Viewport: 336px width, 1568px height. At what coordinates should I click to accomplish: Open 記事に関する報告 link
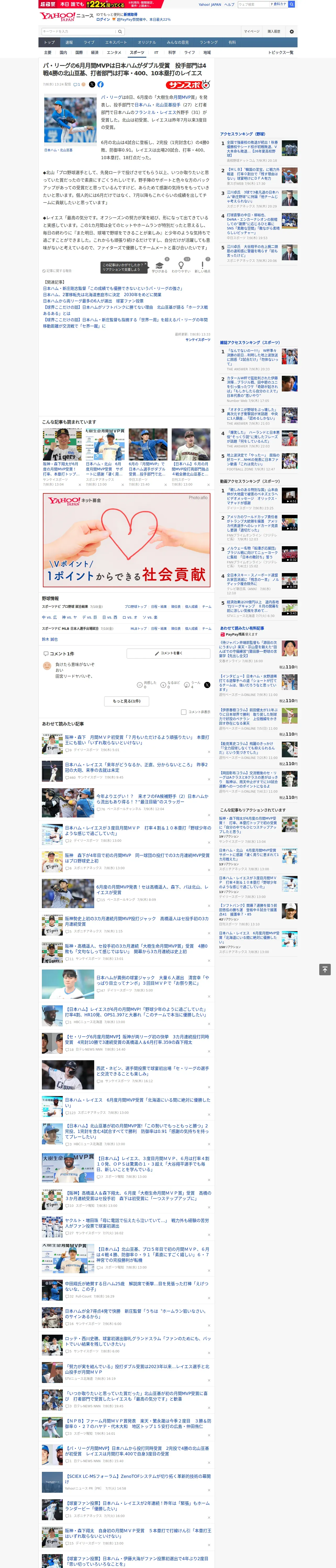[x=57, y=271]
